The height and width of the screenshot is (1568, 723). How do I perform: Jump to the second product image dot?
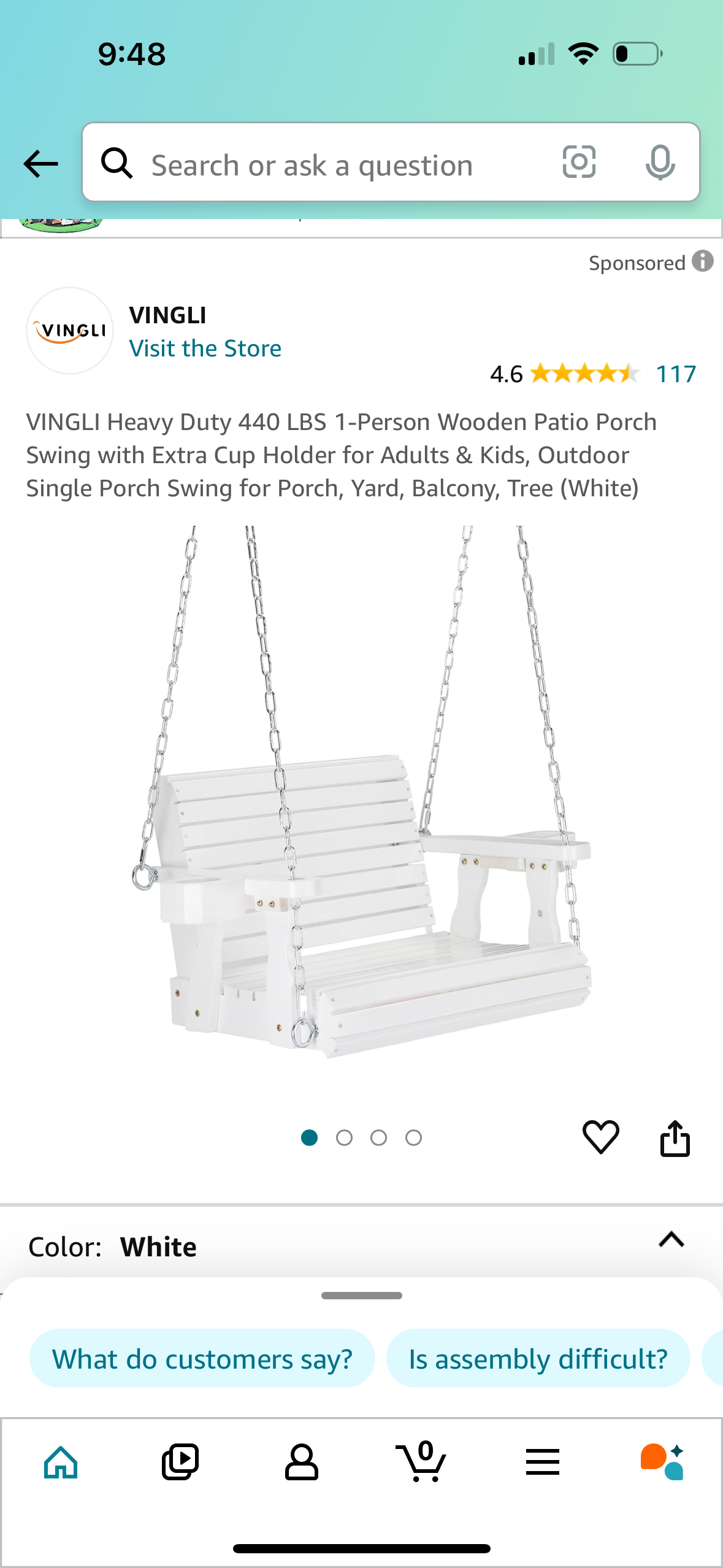click(344, 1138)
